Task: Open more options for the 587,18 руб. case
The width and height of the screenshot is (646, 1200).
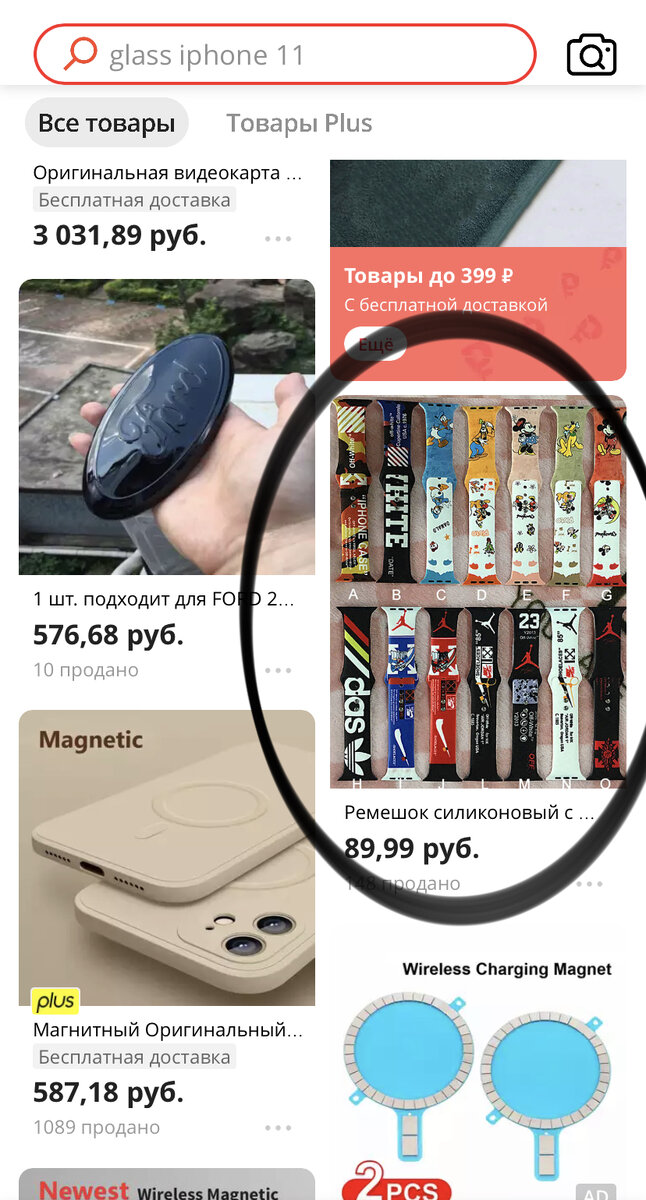Action: (x=278, y=1128)
